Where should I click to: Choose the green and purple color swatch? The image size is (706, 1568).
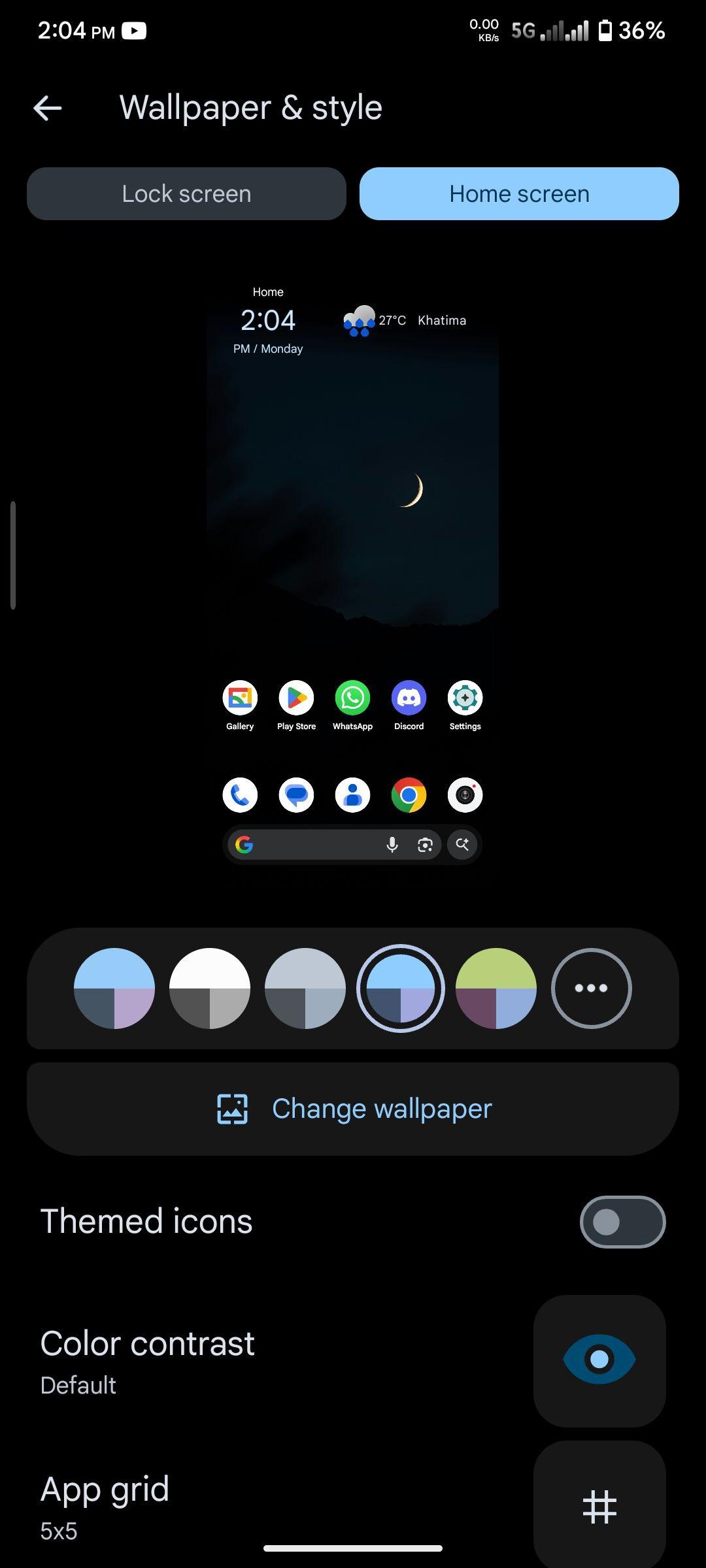[x=496, y=988]
